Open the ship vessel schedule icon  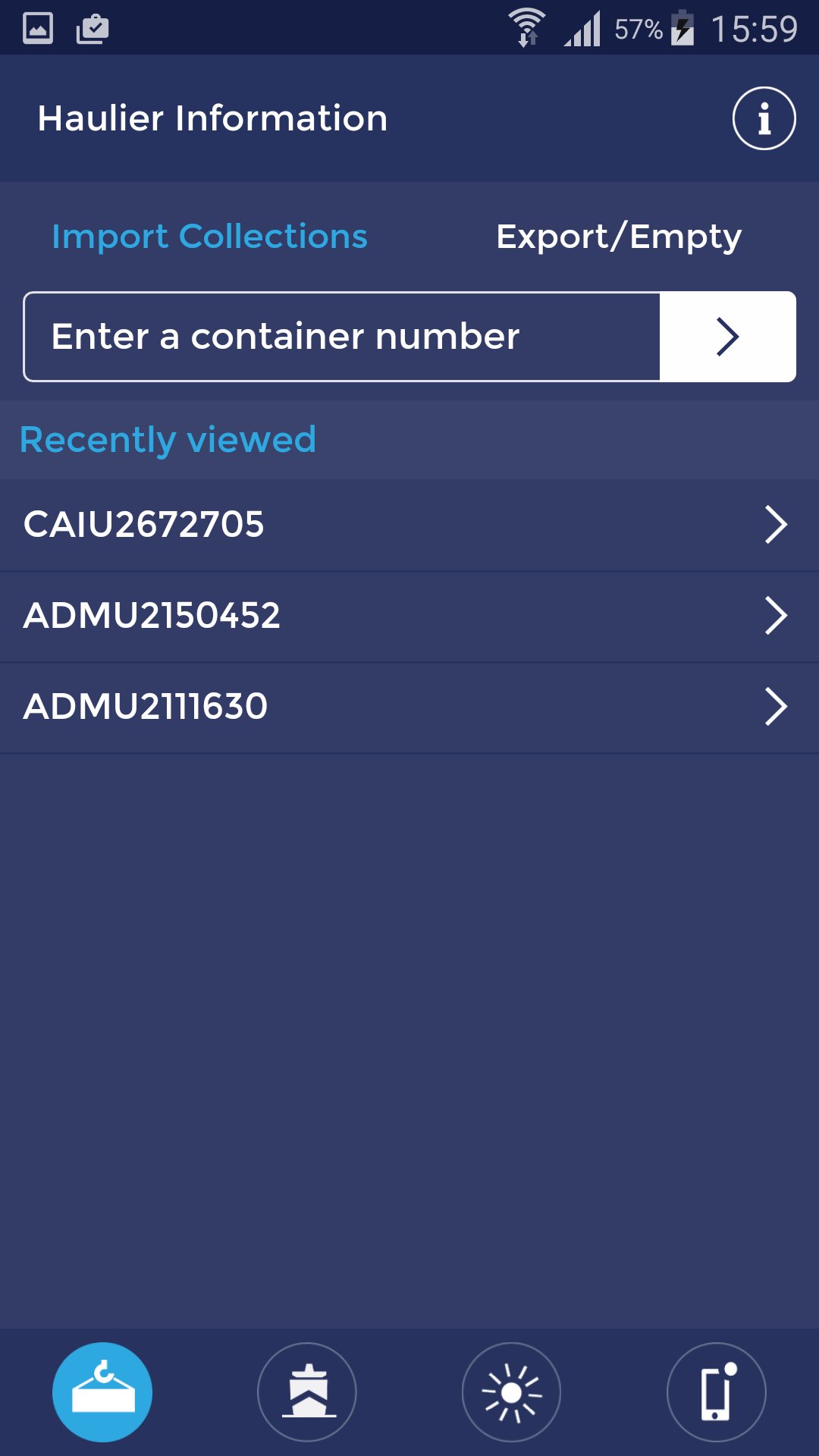(307, 1392)
